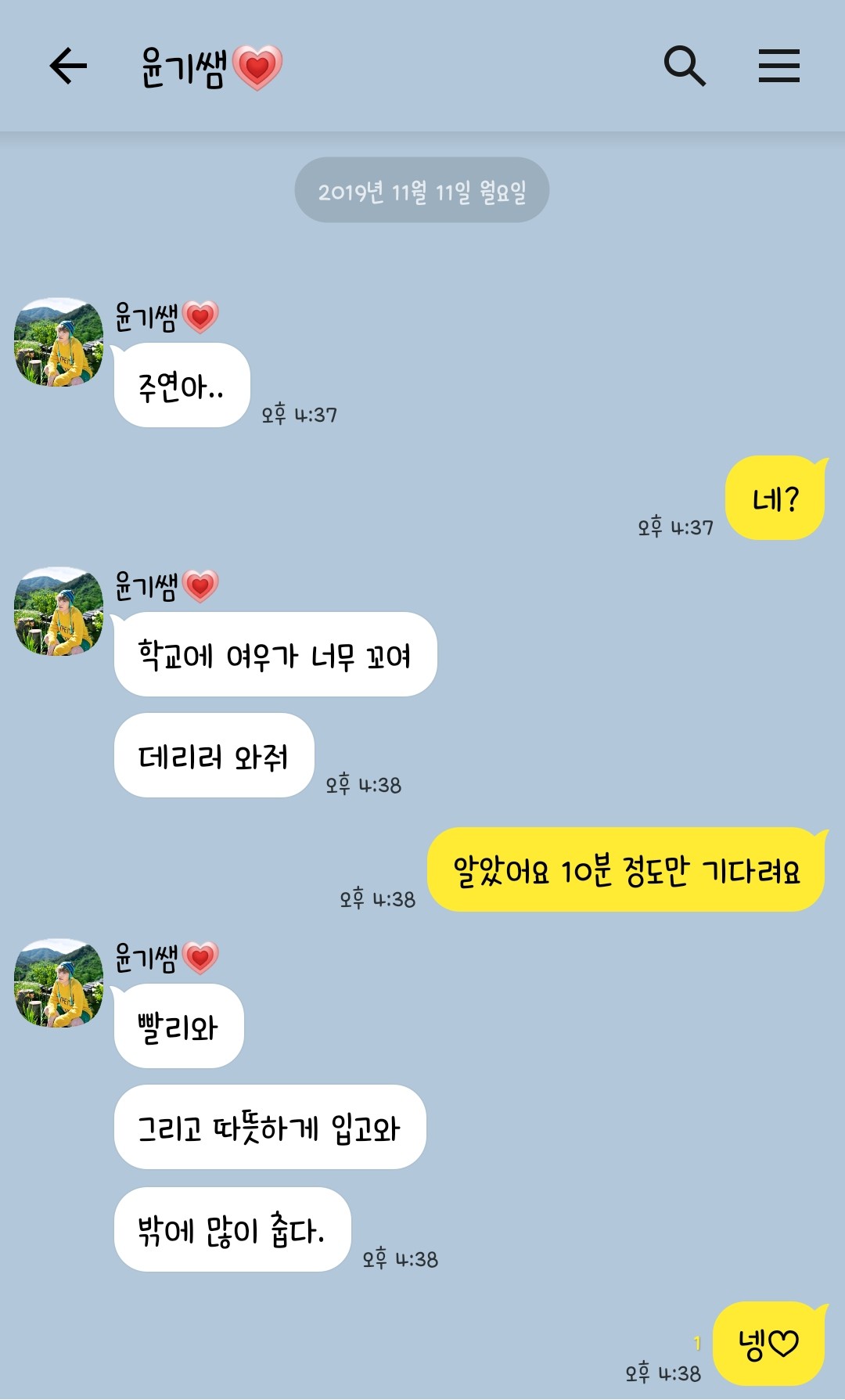Open 윤기쌤's profile picture above 주연아..
The width and height of the screenshot is (845, 1400).
tap(59, 342)
